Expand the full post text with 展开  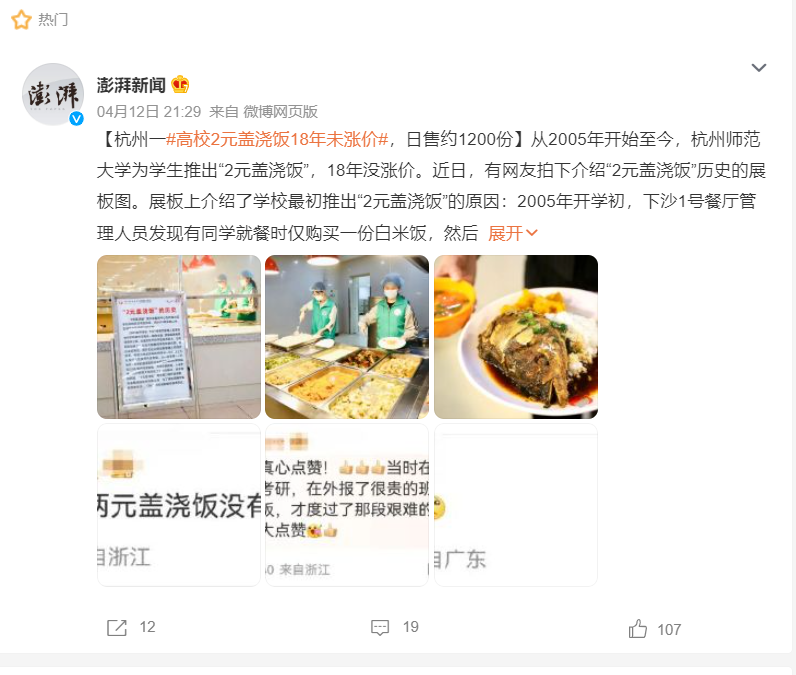tap(512, 233)
